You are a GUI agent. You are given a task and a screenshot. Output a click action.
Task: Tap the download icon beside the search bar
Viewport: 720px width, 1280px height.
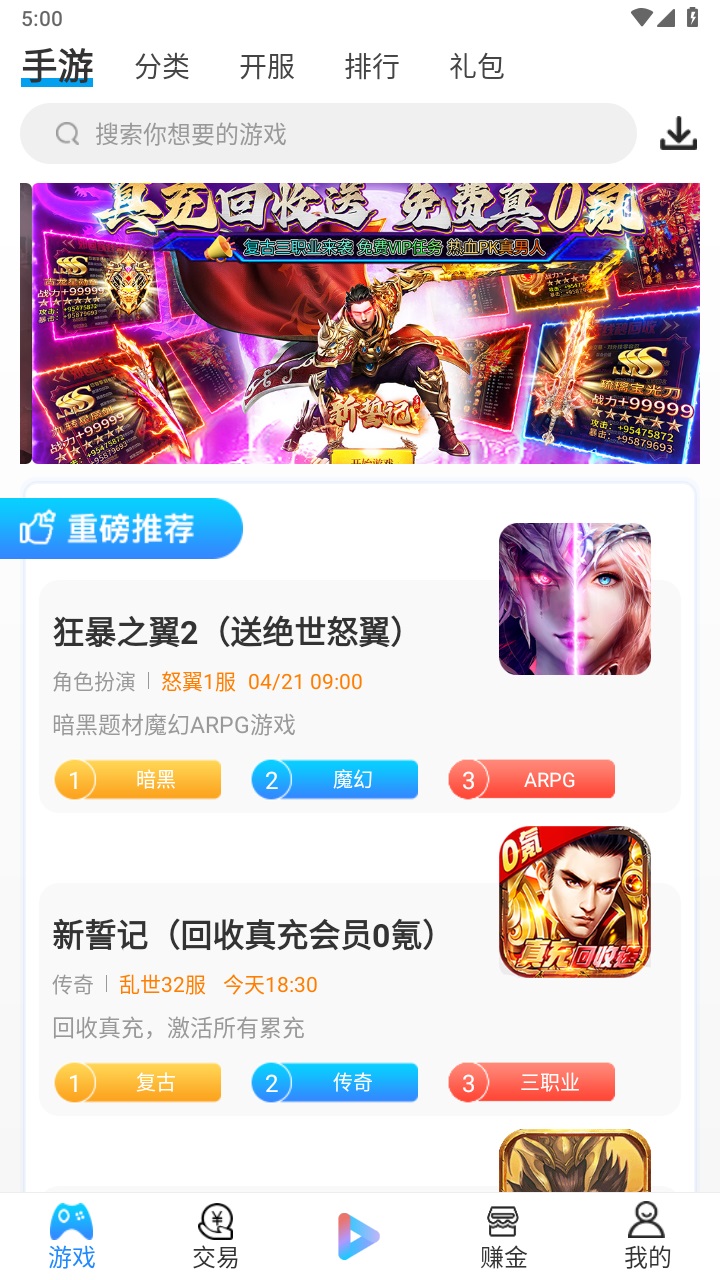(x=677, y=132)
